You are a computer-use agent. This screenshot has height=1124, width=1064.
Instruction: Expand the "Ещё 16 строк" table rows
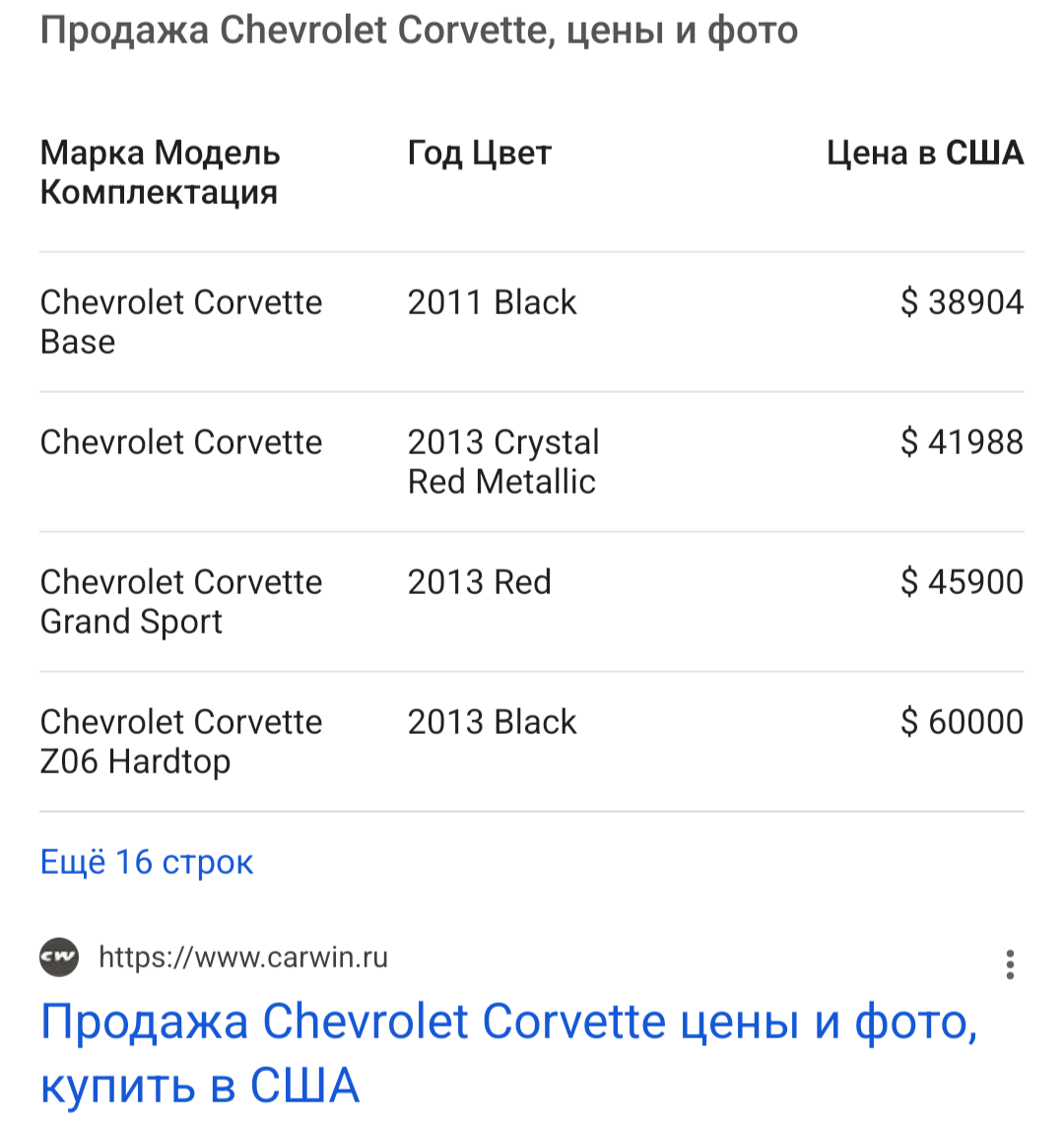tap(147, 863)
